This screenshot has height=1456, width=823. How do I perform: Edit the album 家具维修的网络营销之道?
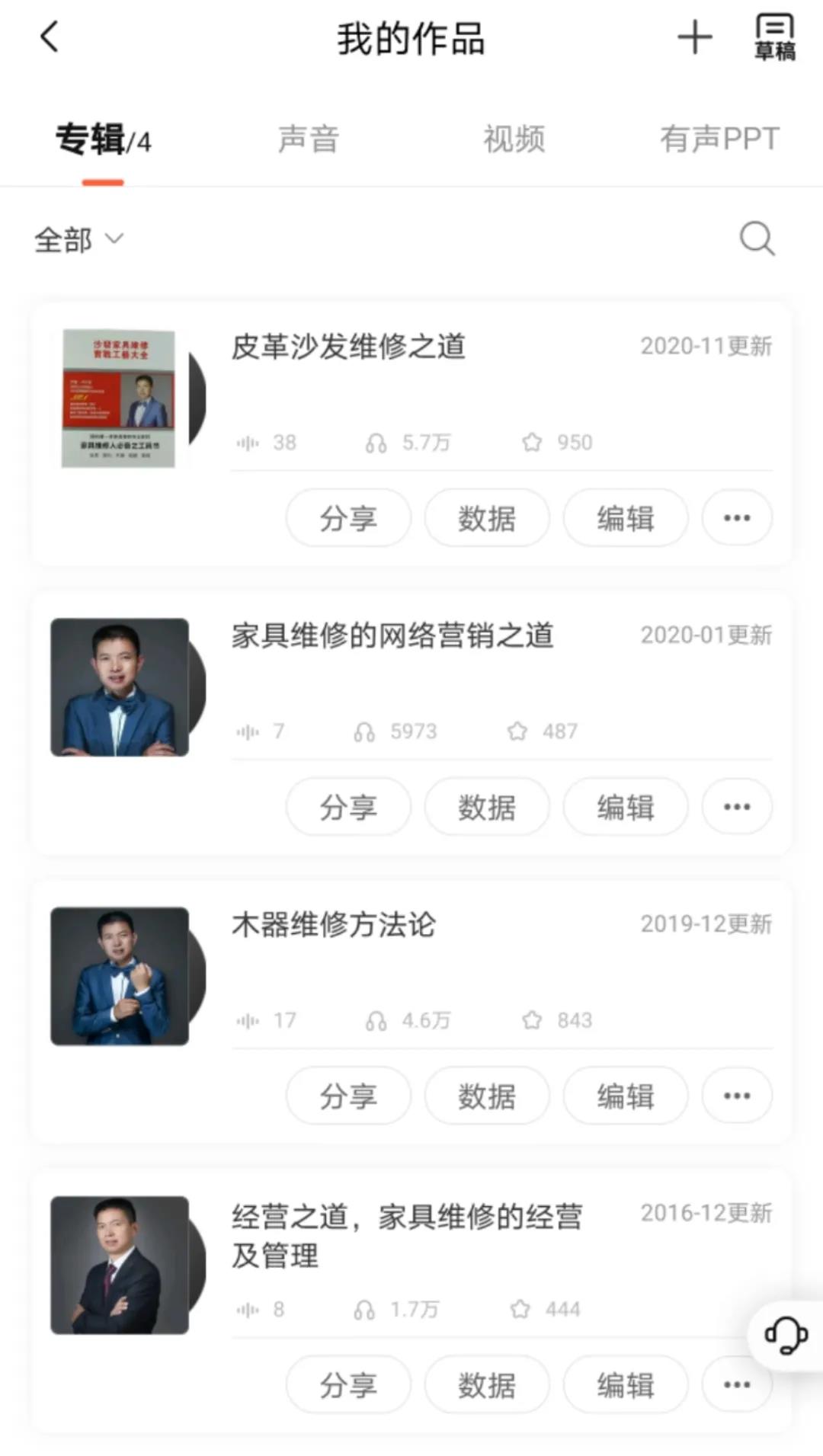click(x=626, y=807)
